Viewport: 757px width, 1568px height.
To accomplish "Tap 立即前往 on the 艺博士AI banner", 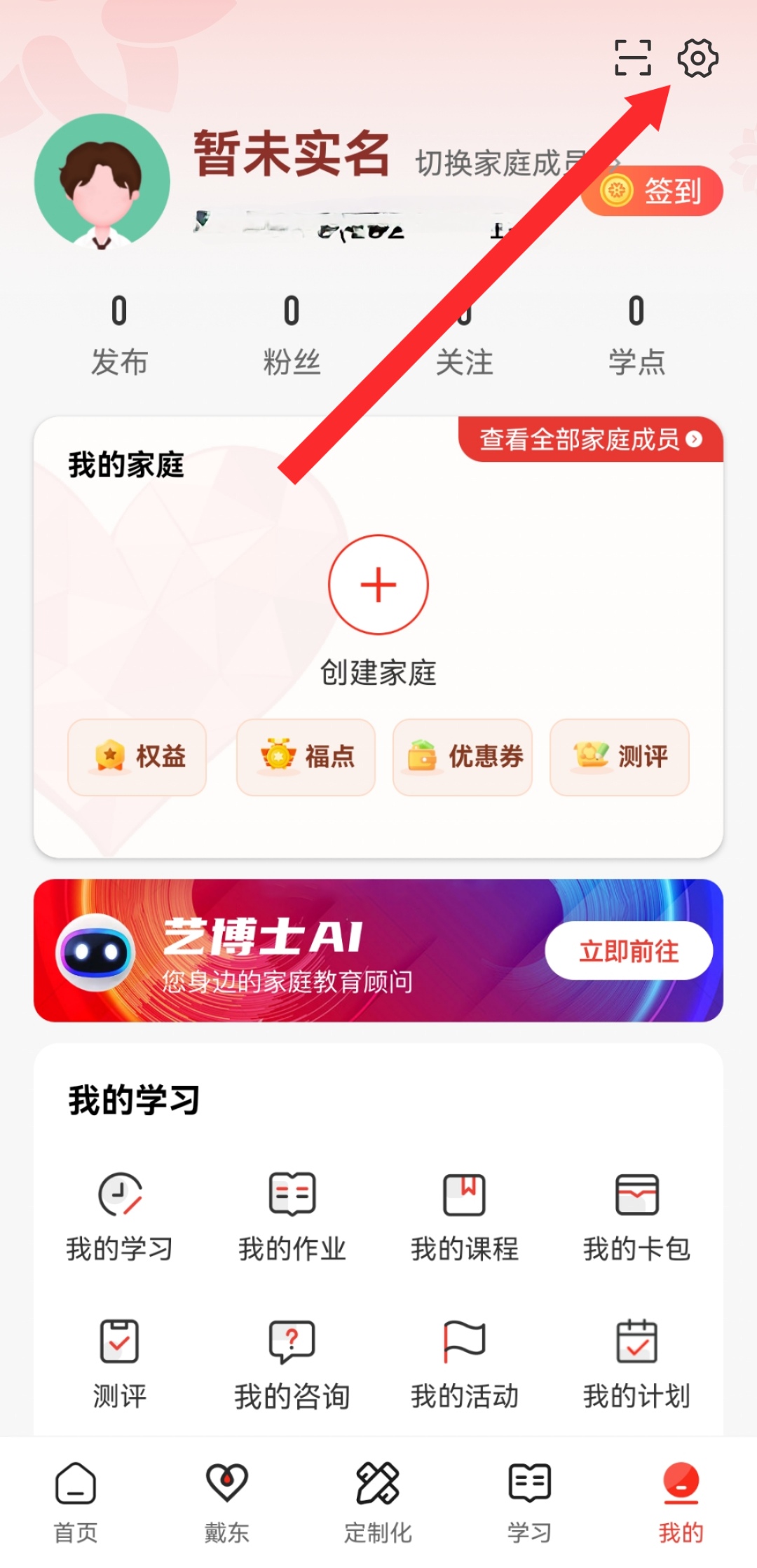I will (x=629, y=951).
